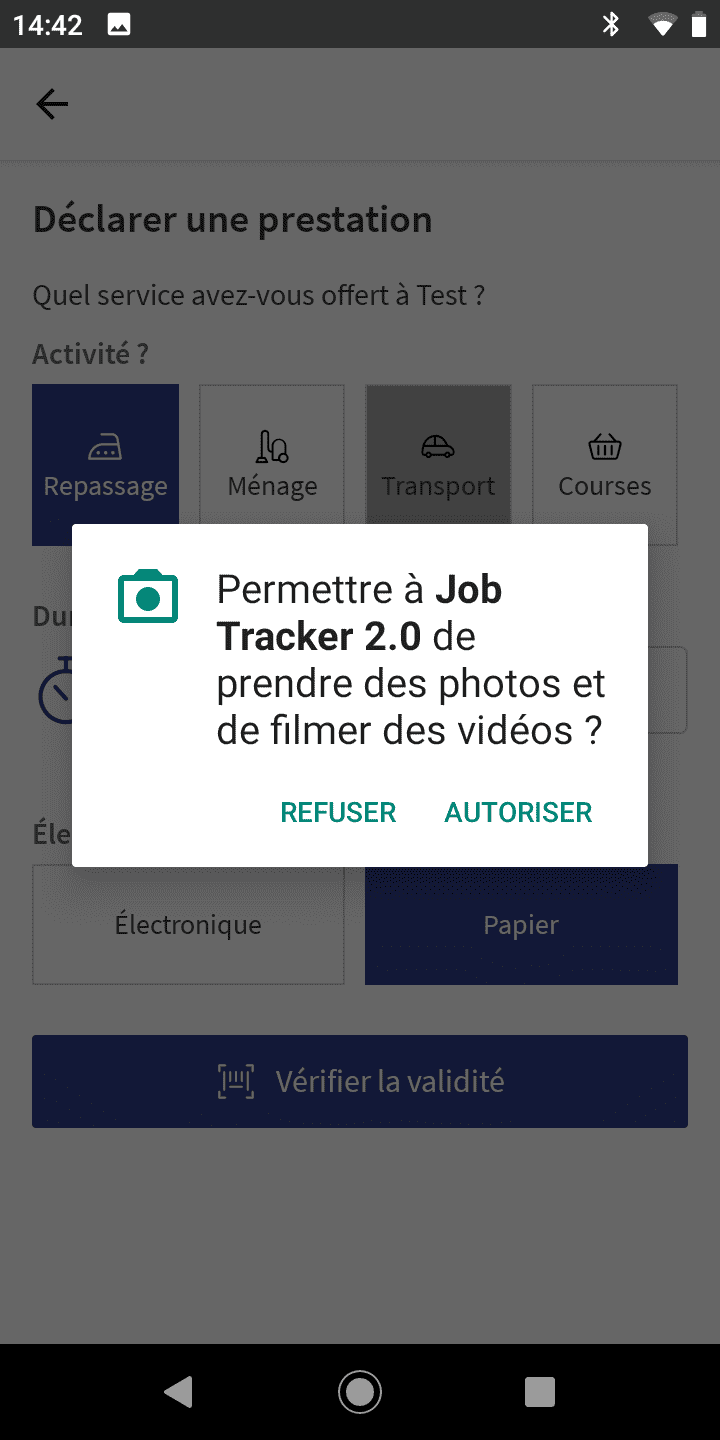
Task: Tap the system back button
Action: click(179, 1391)
